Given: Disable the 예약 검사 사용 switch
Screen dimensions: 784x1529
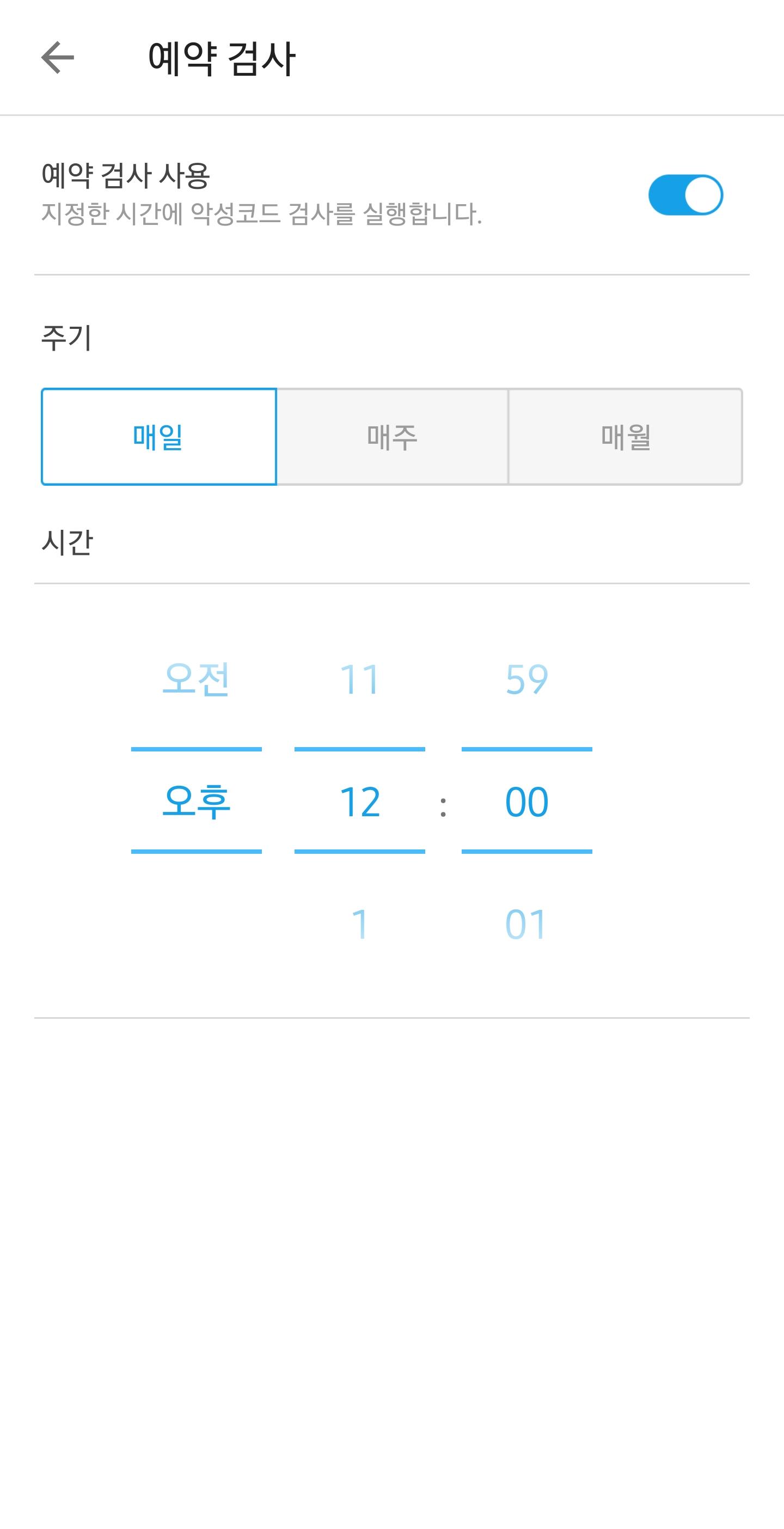Looking at the screenshot, I should (x=685, y=195).
